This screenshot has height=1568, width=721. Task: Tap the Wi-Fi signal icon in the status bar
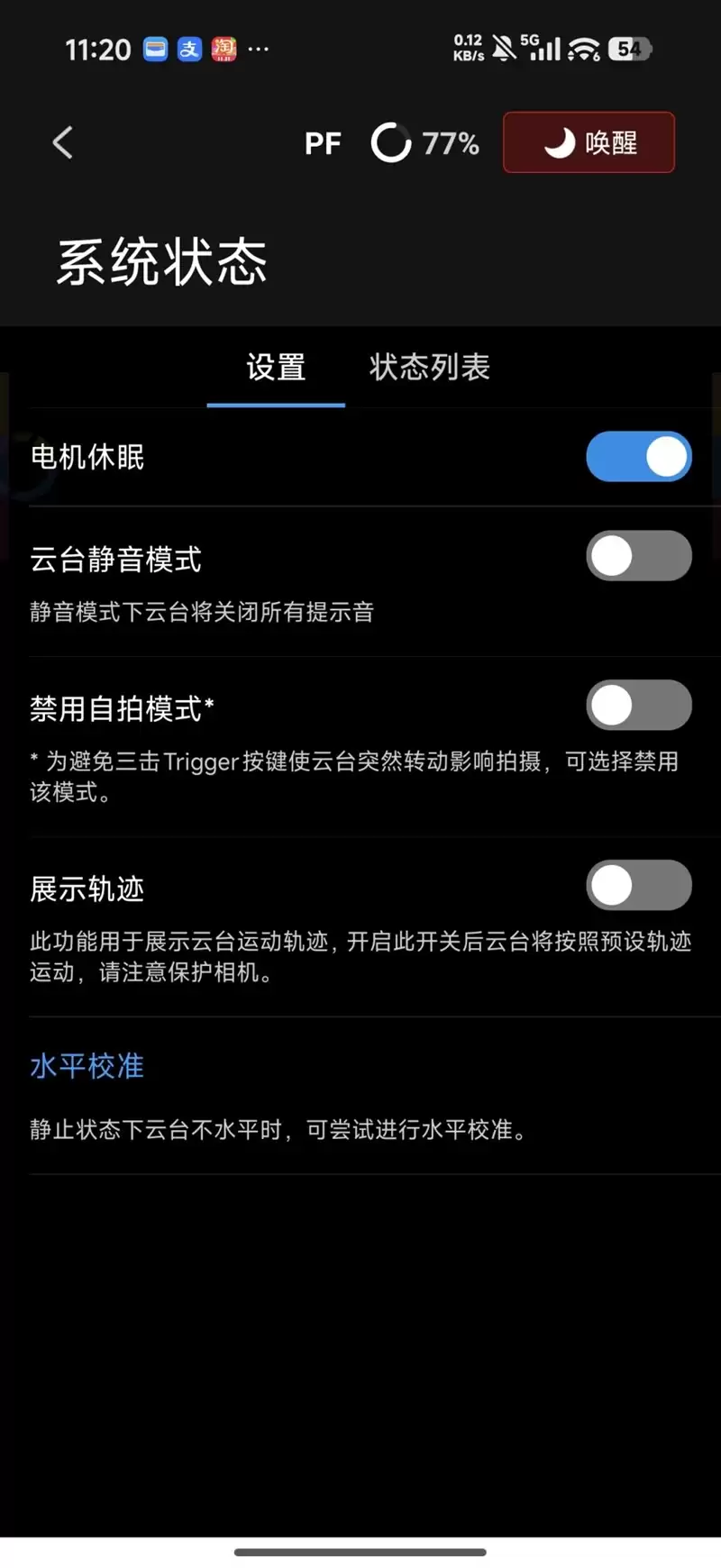pyautogui.click(x=584, y=46)
